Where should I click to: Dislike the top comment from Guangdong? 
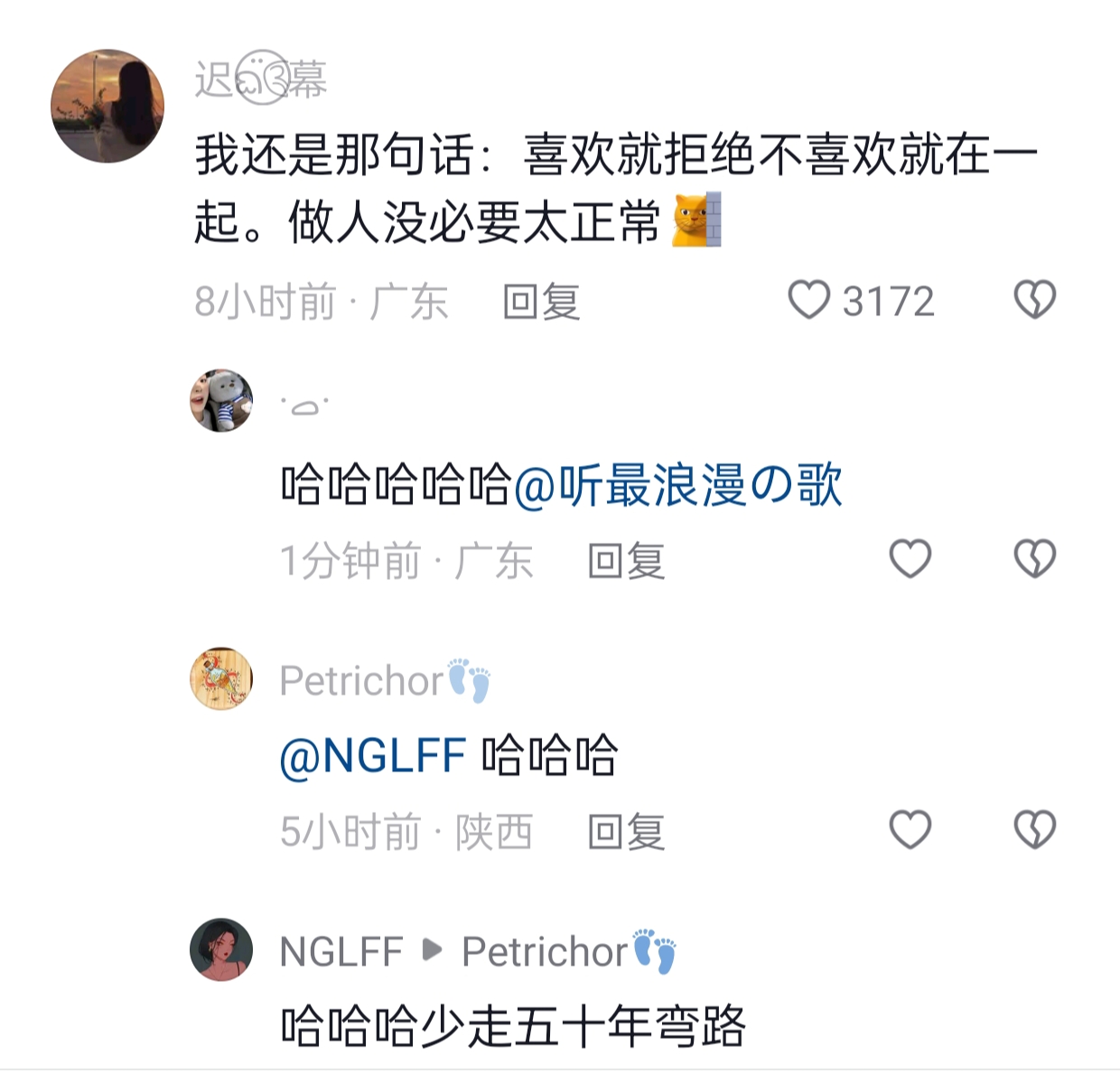(x=1034, y=300)
